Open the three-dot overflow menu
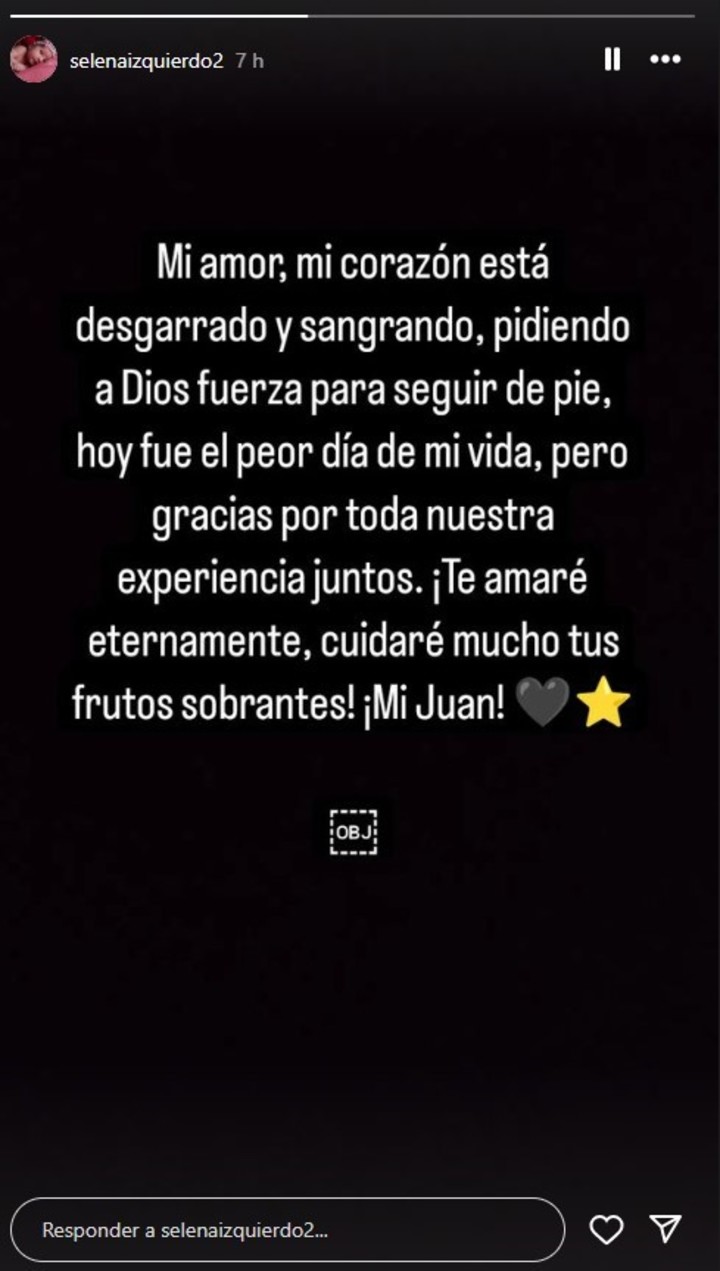Viewport: 720px width, 1271px height. (665, 60)
